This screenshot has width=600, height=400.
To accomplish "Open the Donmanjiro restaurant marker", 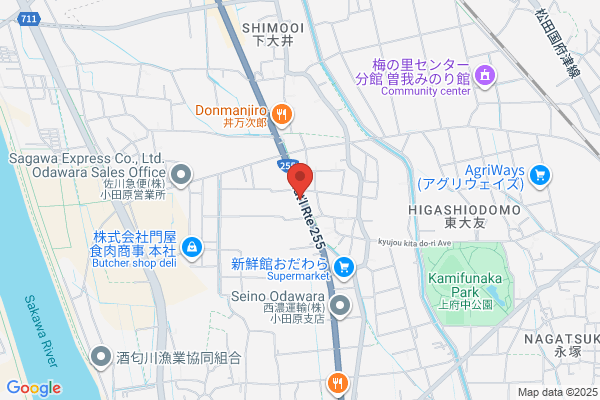I will tap(282, 115).
